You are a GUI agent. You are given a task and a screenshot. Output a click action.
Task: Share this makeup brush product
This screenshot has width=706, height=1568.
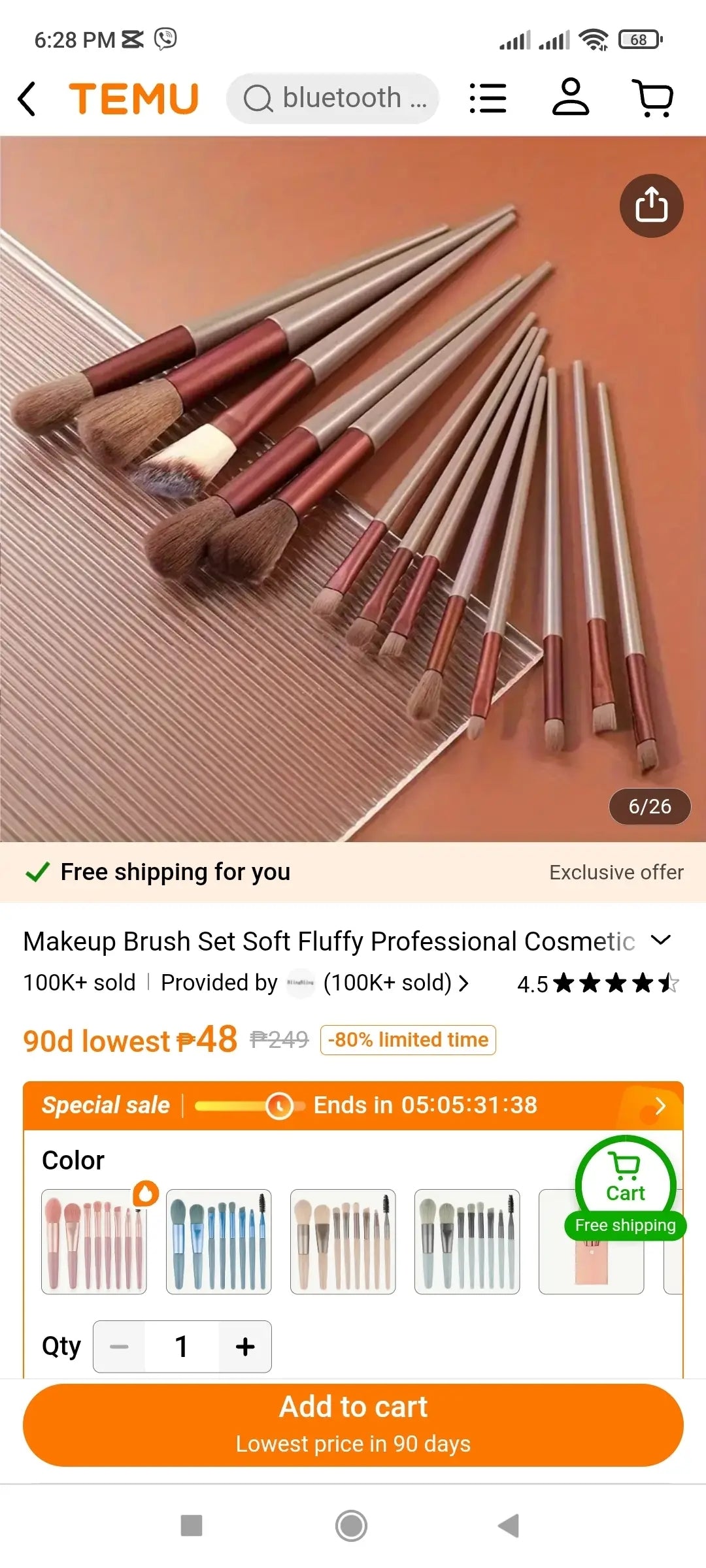point(651,206)
